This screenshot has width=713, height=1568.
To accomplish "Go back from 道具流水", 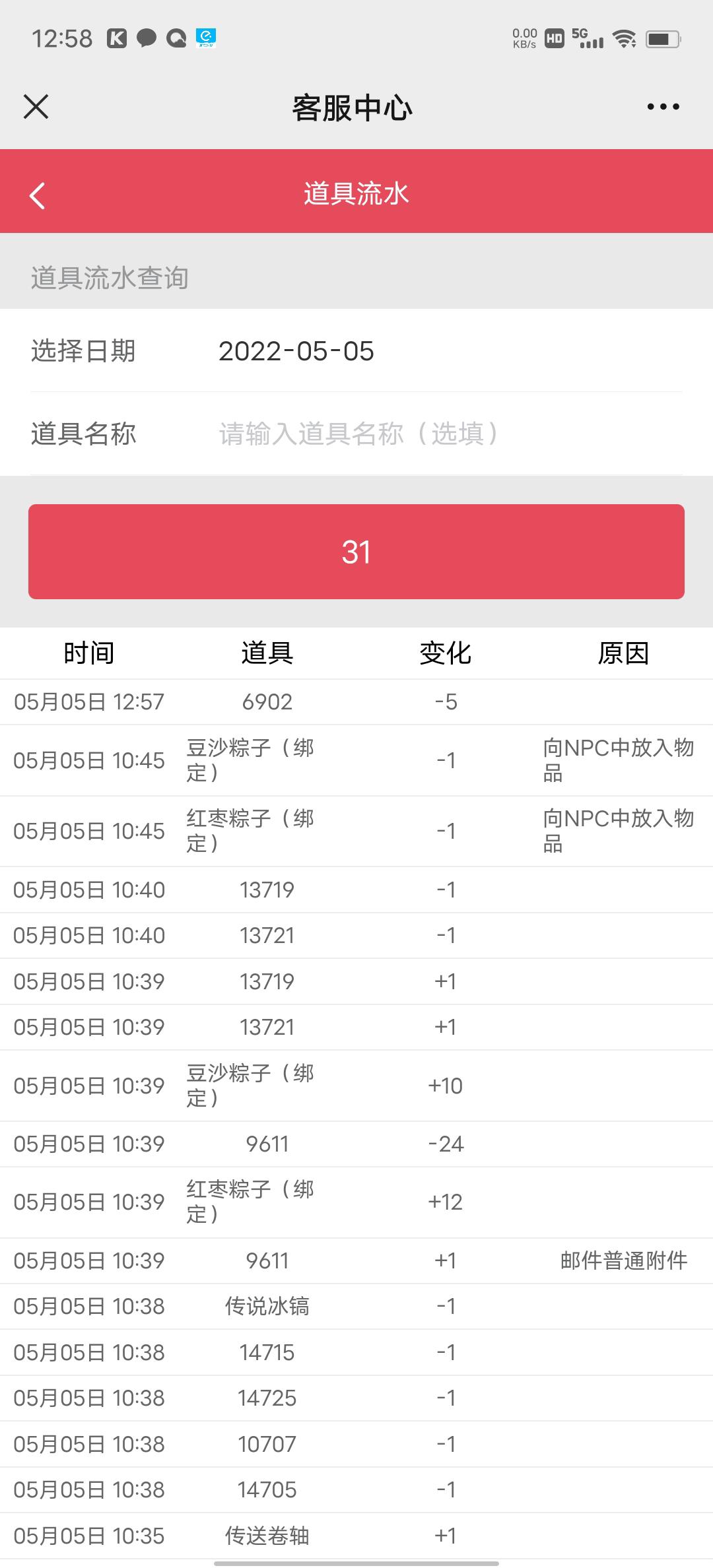I will coord(37,195).
